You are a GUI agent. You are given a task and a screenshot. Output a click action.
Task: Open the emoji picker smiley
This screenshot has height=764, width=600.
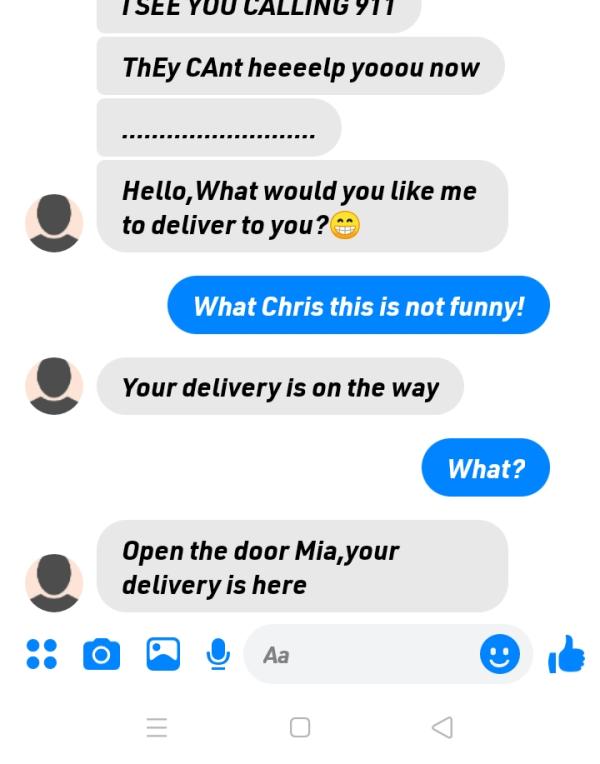tap(499, 655)
